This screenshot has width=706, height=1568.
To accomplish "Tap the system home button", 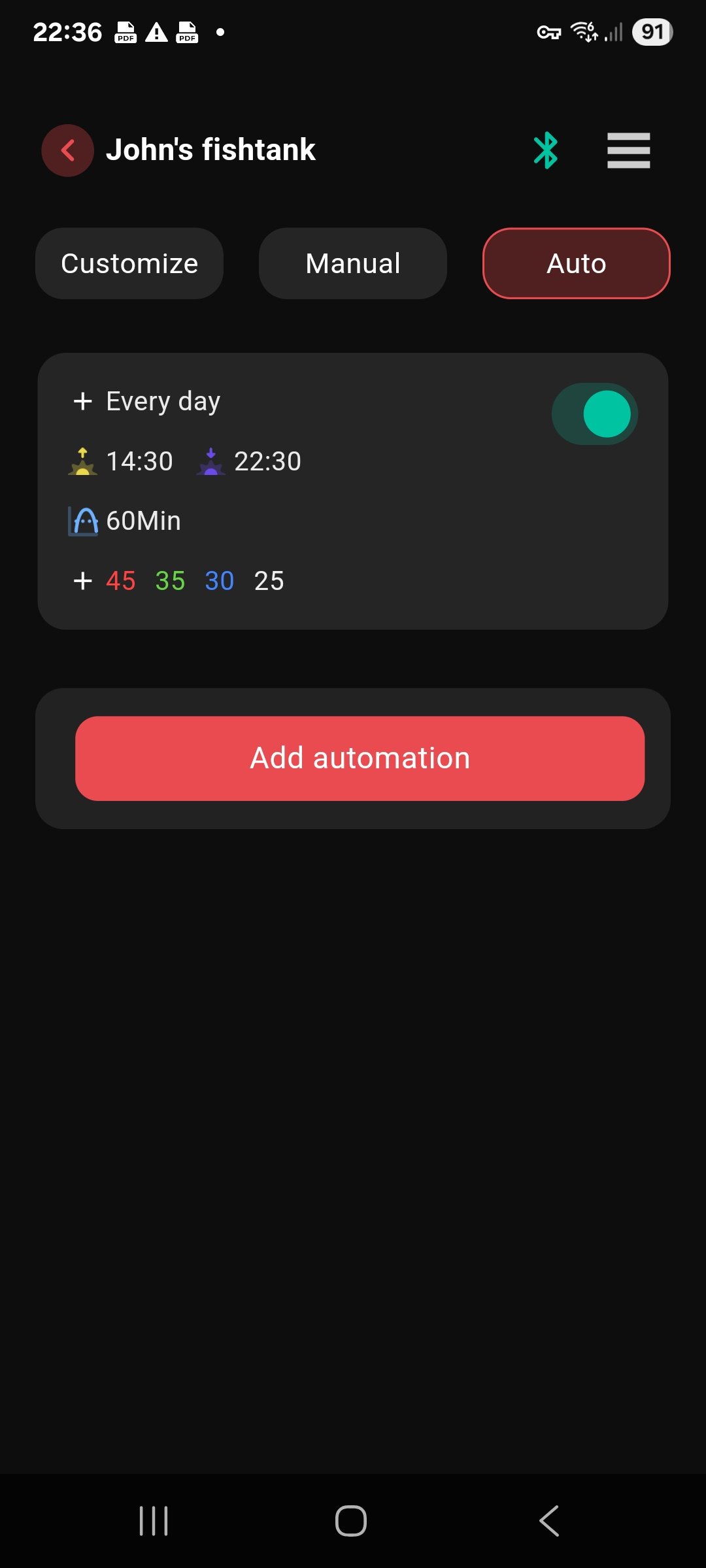I will click(x=351, y=1521).
